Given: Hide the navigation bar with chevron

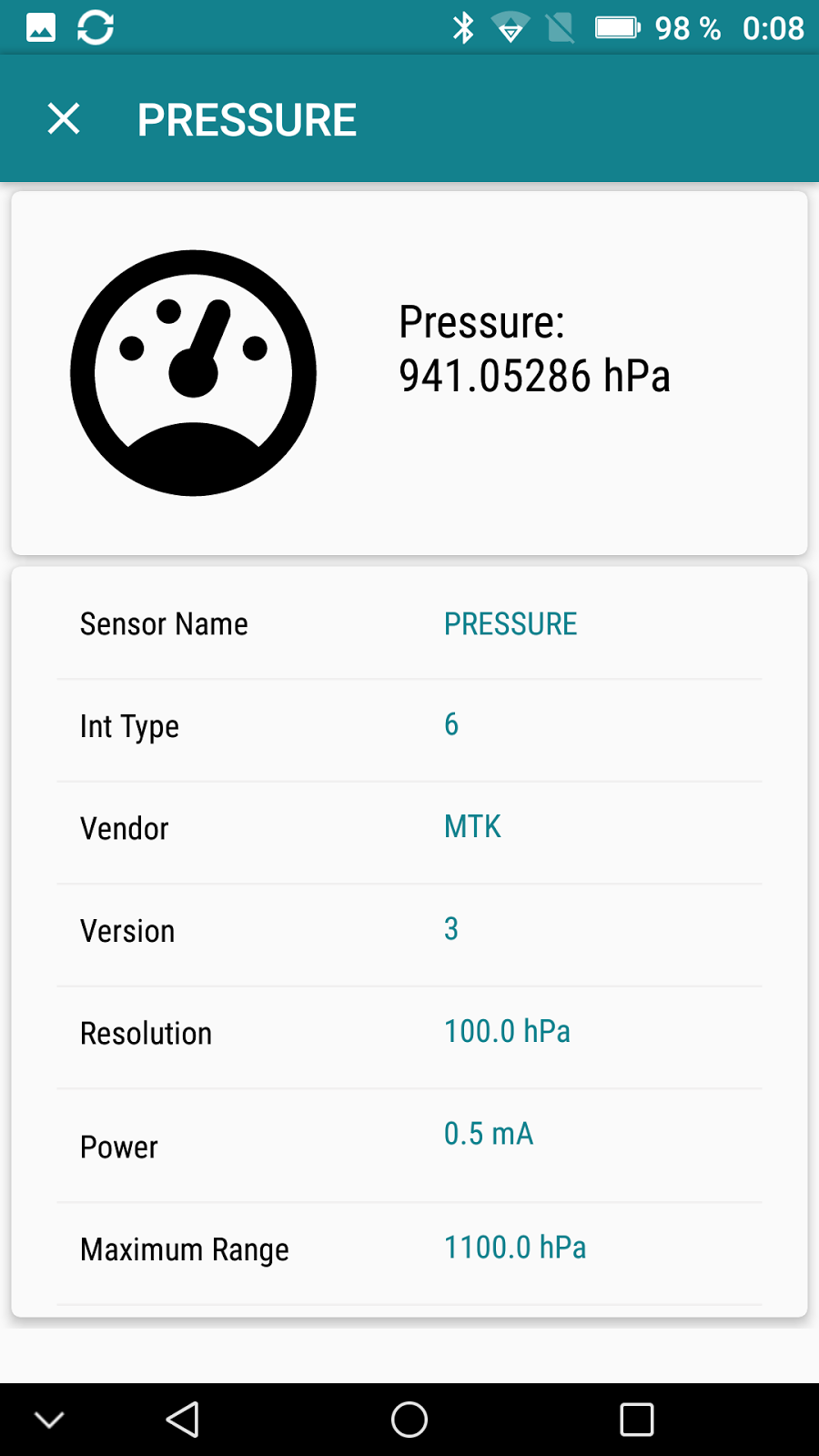Looking at the screenshot, I should (x=49, y=1419).
